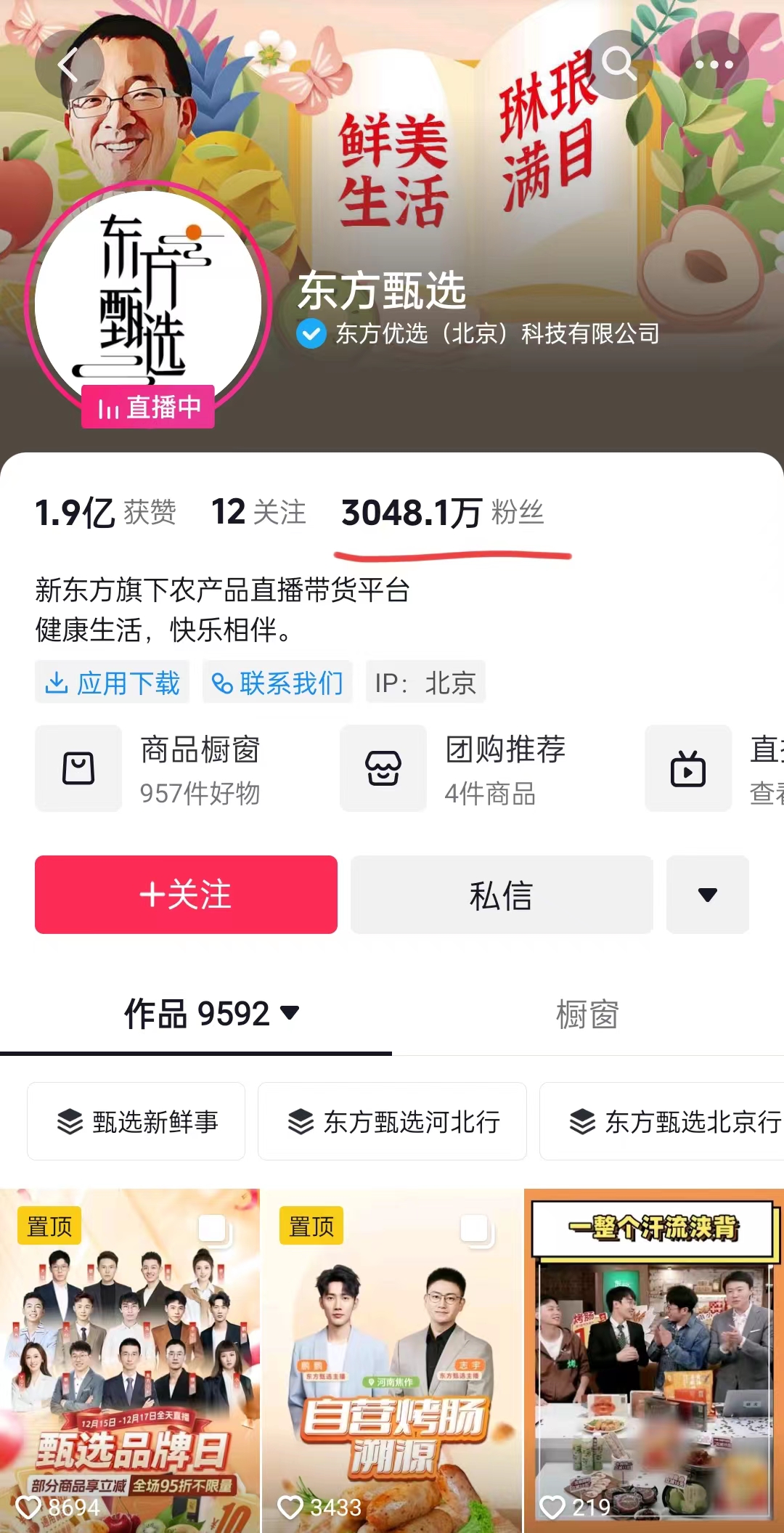
Task: Open the three-dot overflow menu
Action: tap(714, 65)
